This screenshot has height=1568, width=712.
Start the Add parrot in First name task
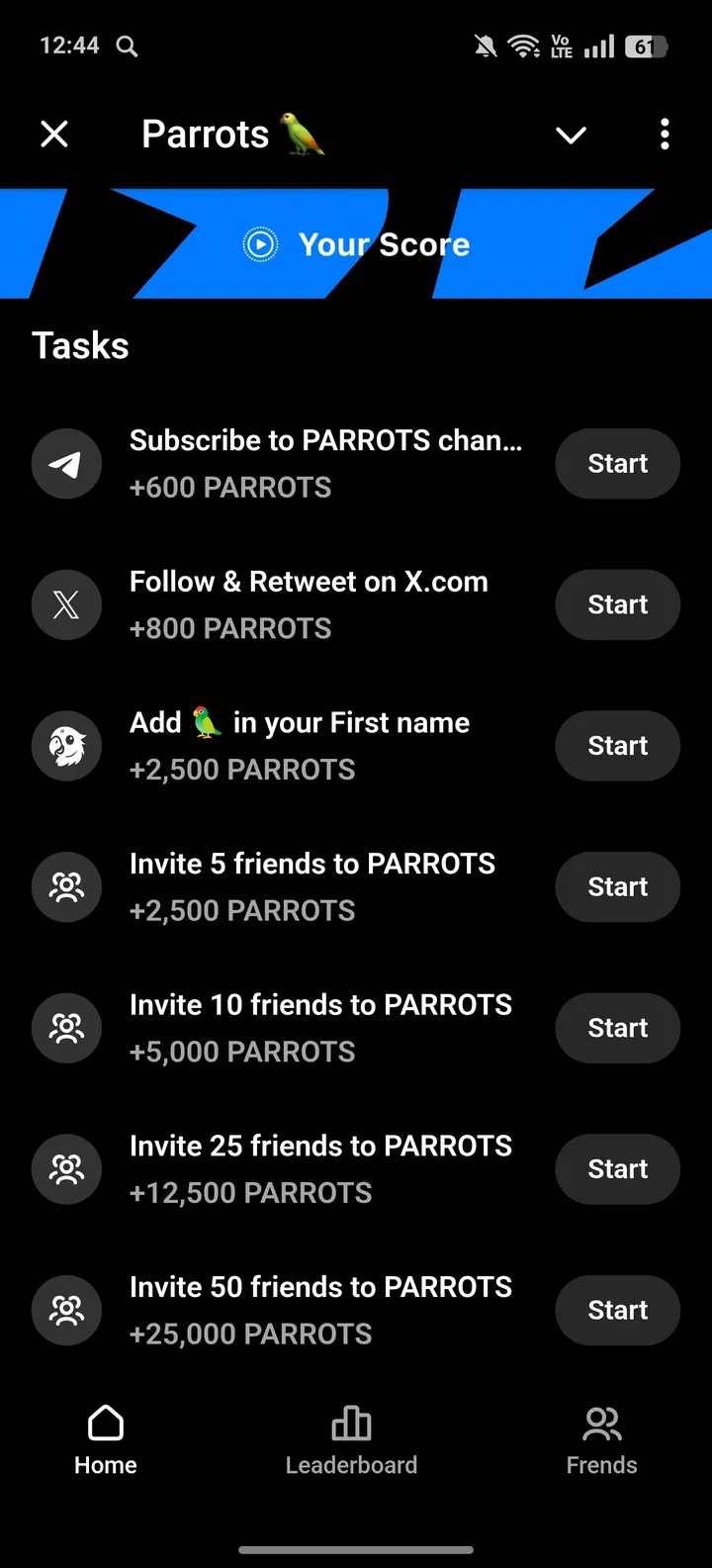pos(617,746)
